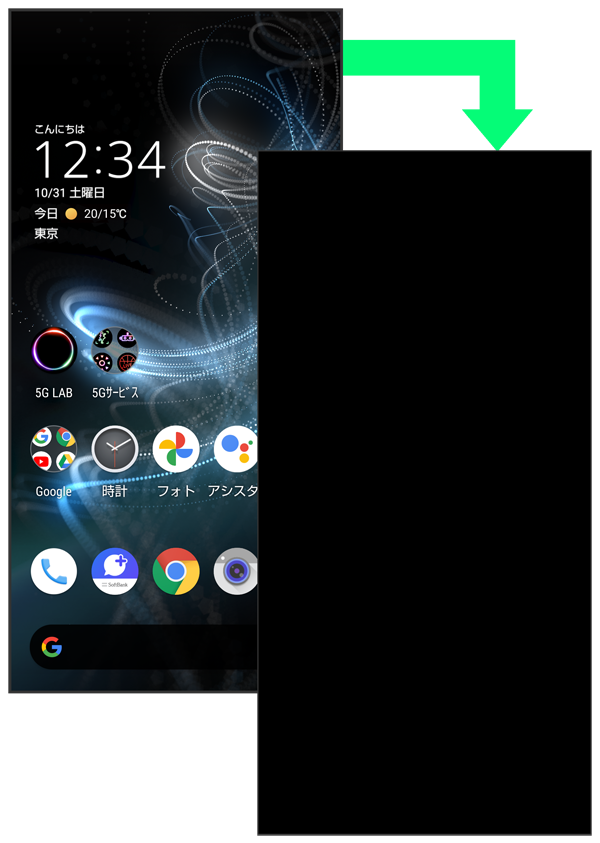Open the clock and weather widget

tap(100, 160)
